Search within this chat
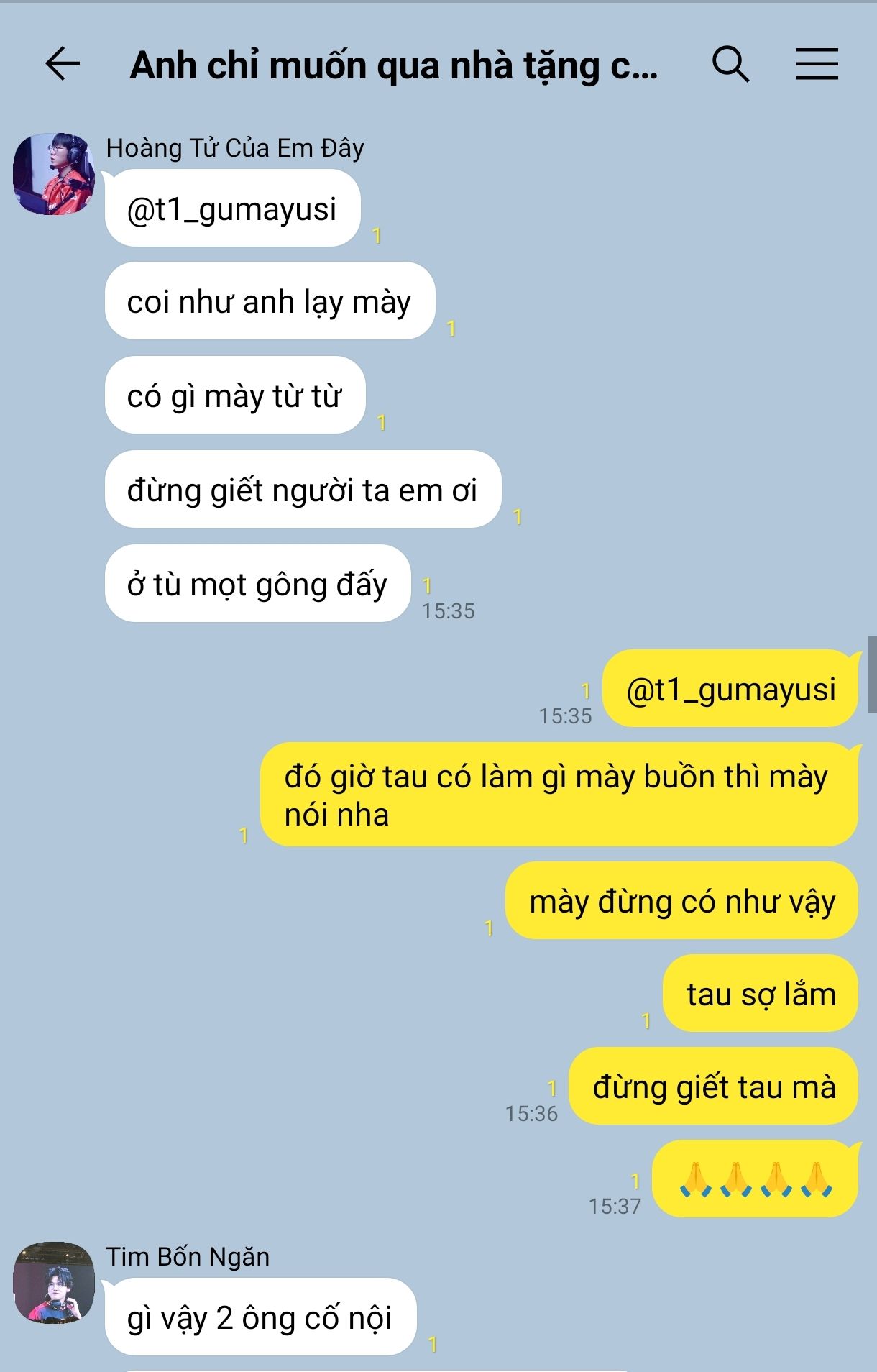This screenshot has height=1372, width=877. [730, 65]
